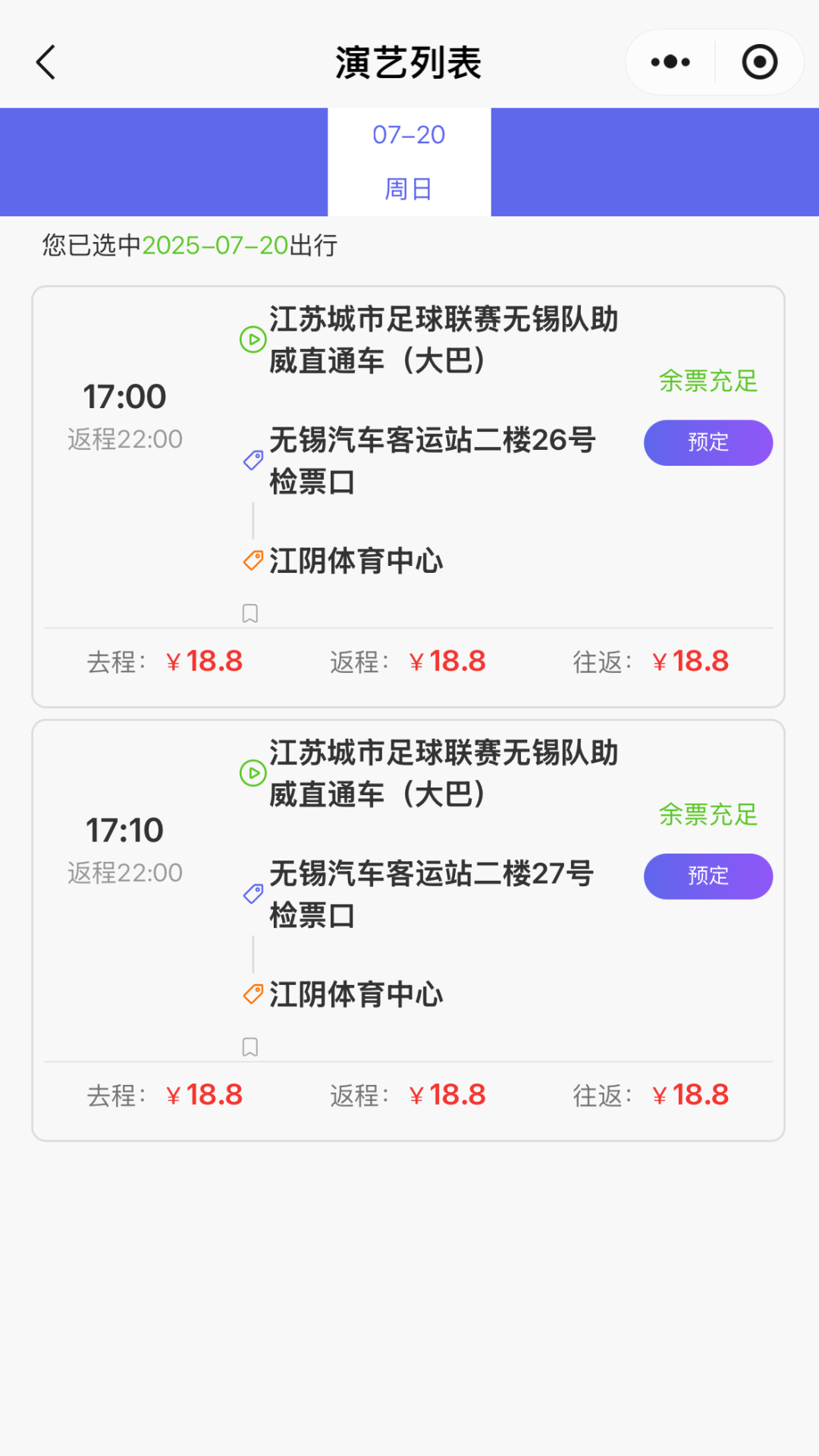Viewport: 819px width, 1456px height.
Task: Go back from the 演艺列表 page
Action: (46, 62)
